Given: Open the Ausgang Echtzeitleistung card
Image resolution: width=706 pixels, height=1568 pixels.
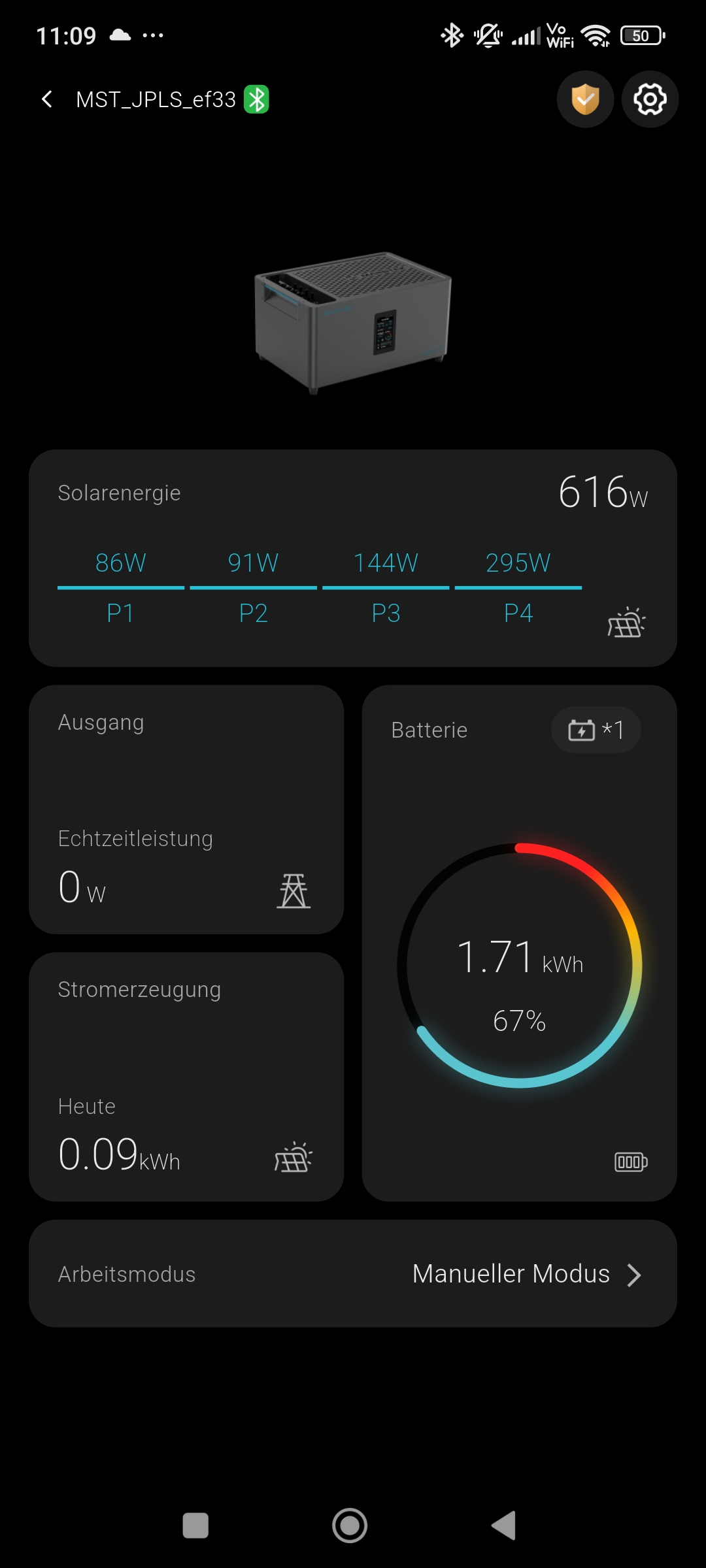Looking at the screenshot, I should (186, 809).
